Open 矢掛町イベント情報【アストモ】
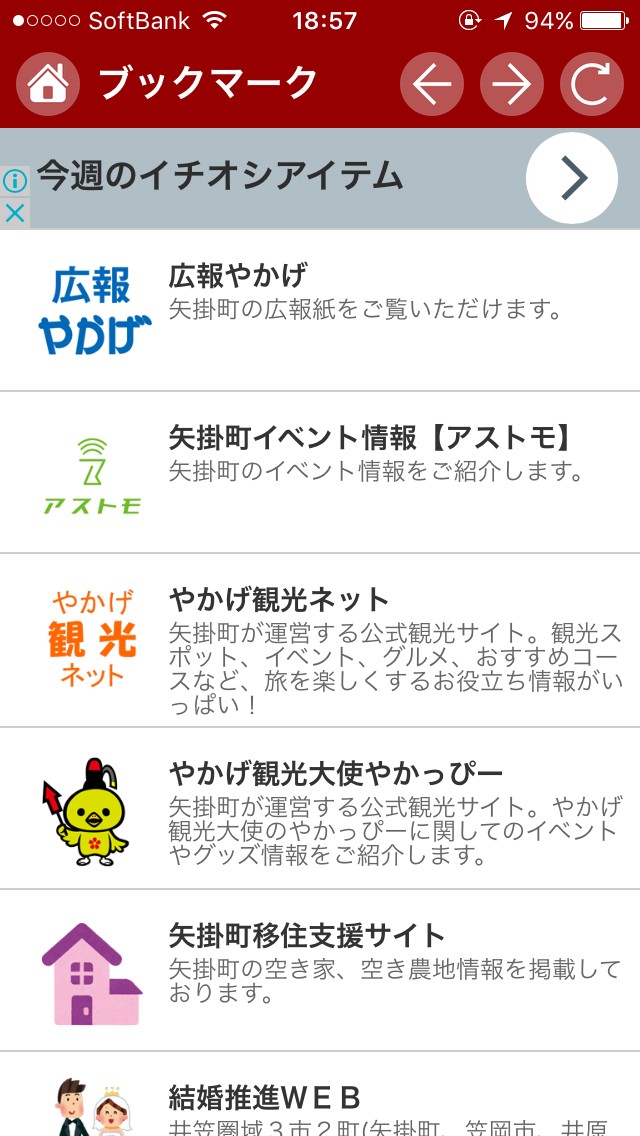 pyautogui.click(x=320, y=472)
